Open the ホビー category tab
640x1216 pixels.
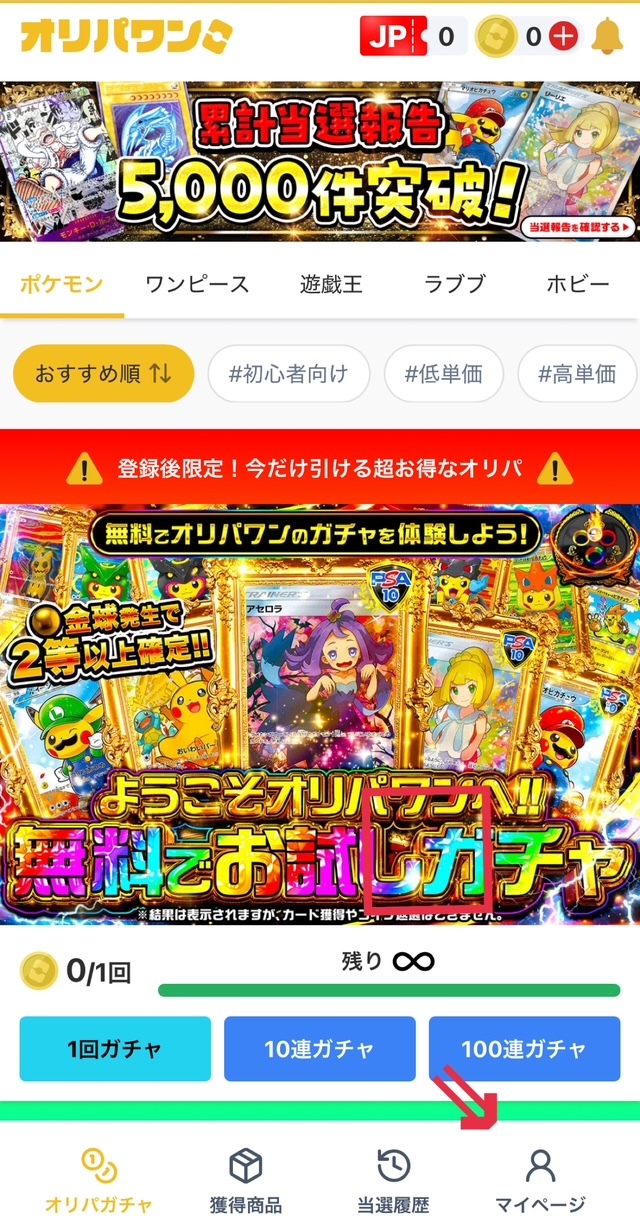(578, 284)
